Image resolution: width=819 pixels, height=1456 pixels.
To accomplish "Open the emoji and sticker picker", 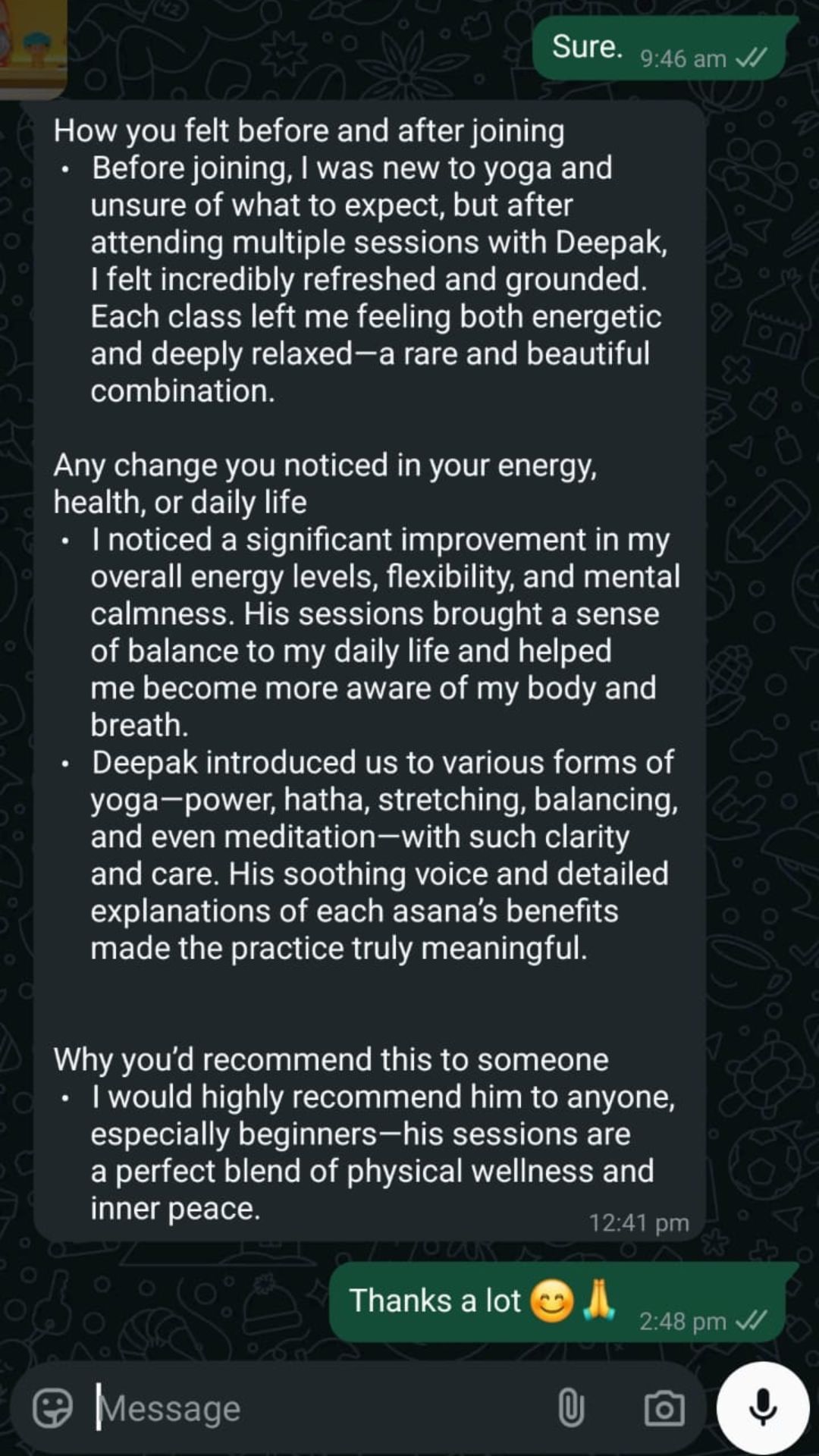I will pos(52,1408).
